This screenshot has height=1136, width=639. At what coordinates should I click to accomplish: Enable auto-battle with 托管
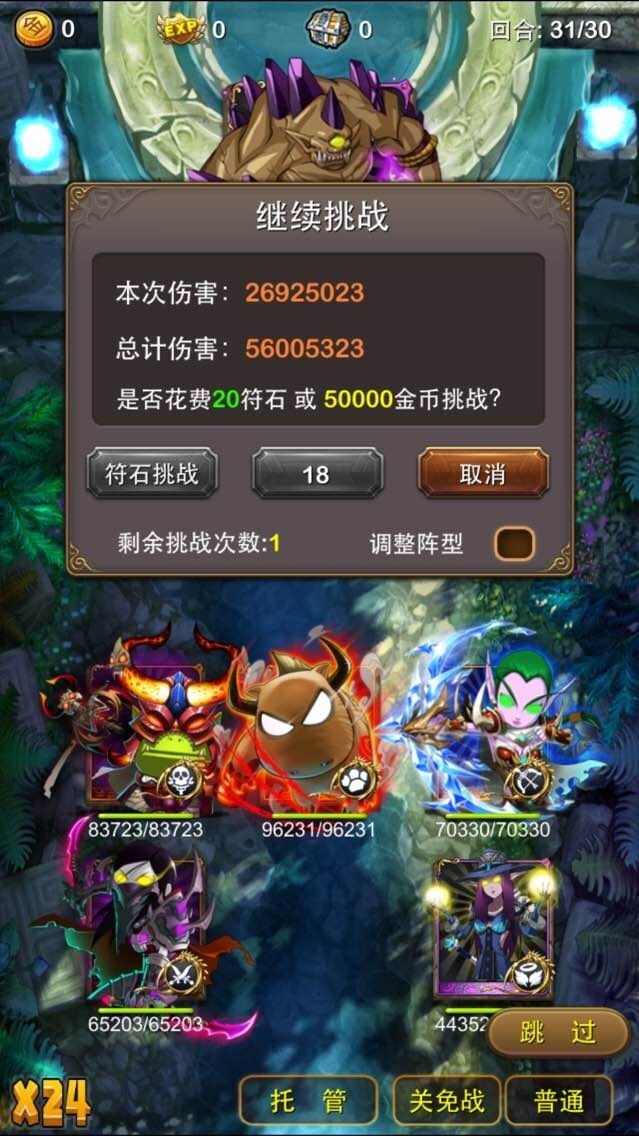[309, 1101]
